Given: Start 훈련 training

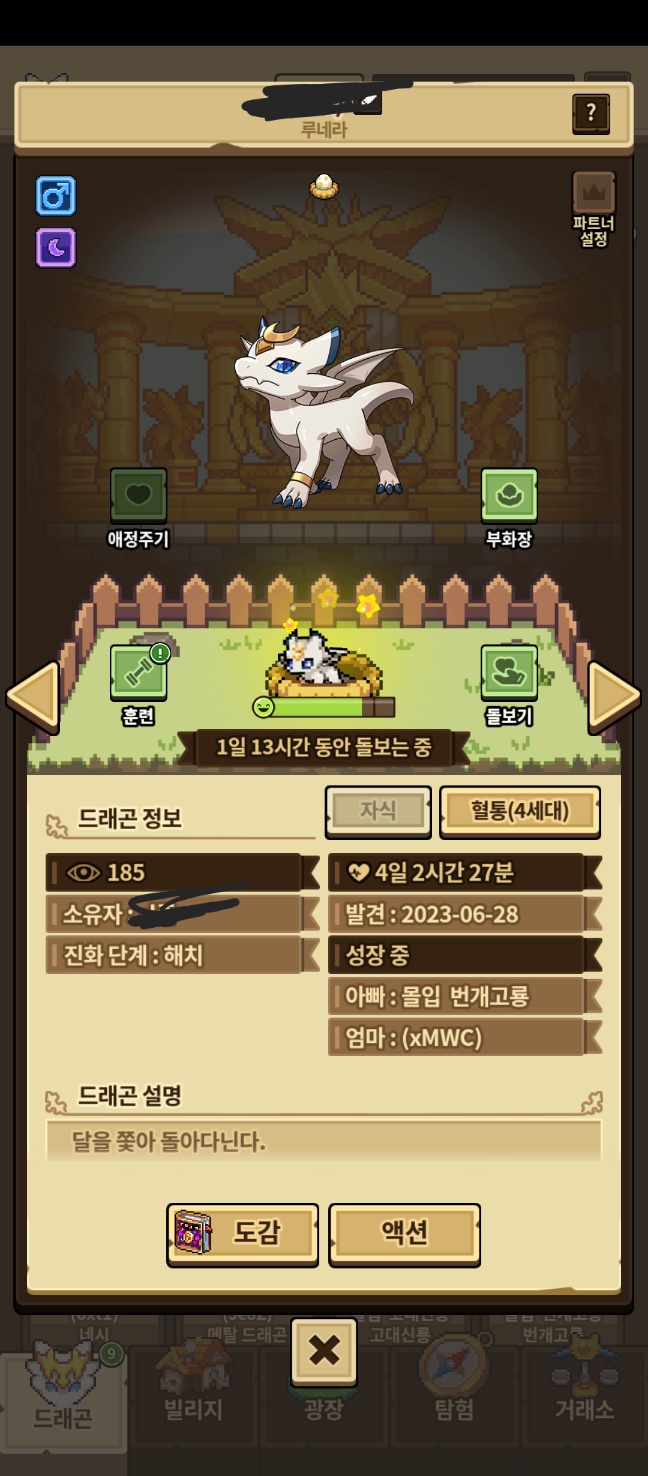Looking at the screenshot, I should tap(138, 673).
